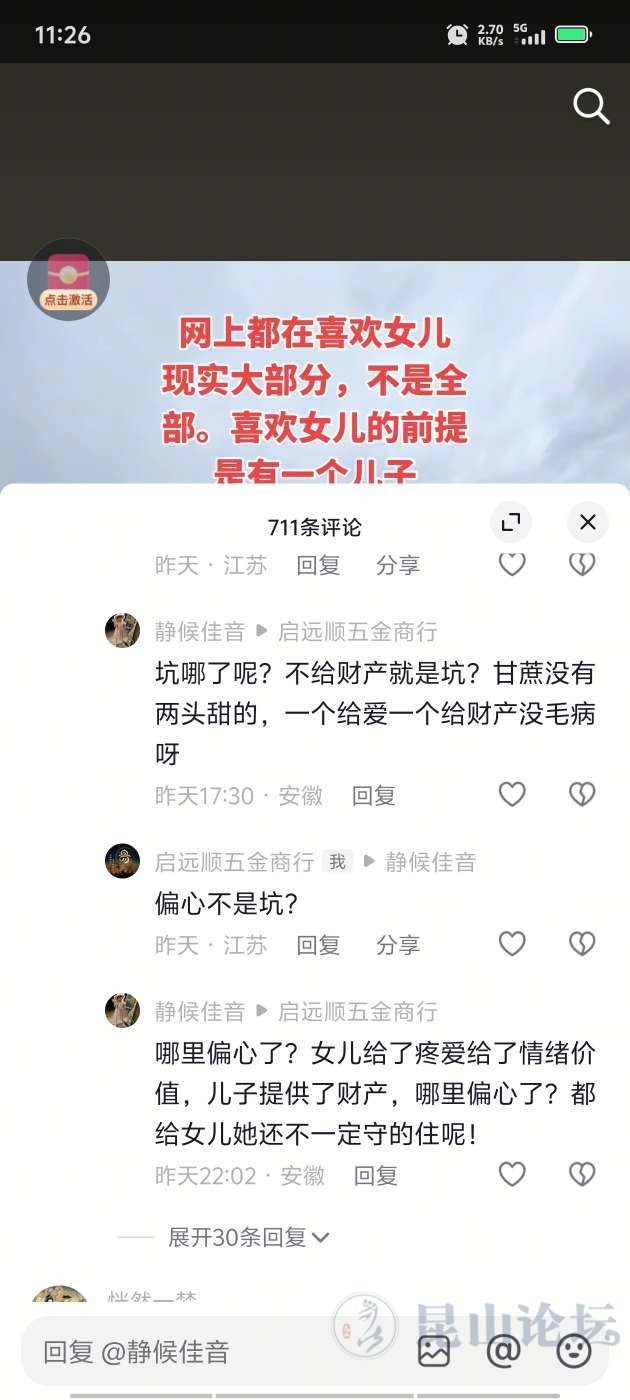Image resolution: width=630 pixels, height=1400 pixels.
Task: Expand 展开30条回复
Action: [x=248, y=1237]
